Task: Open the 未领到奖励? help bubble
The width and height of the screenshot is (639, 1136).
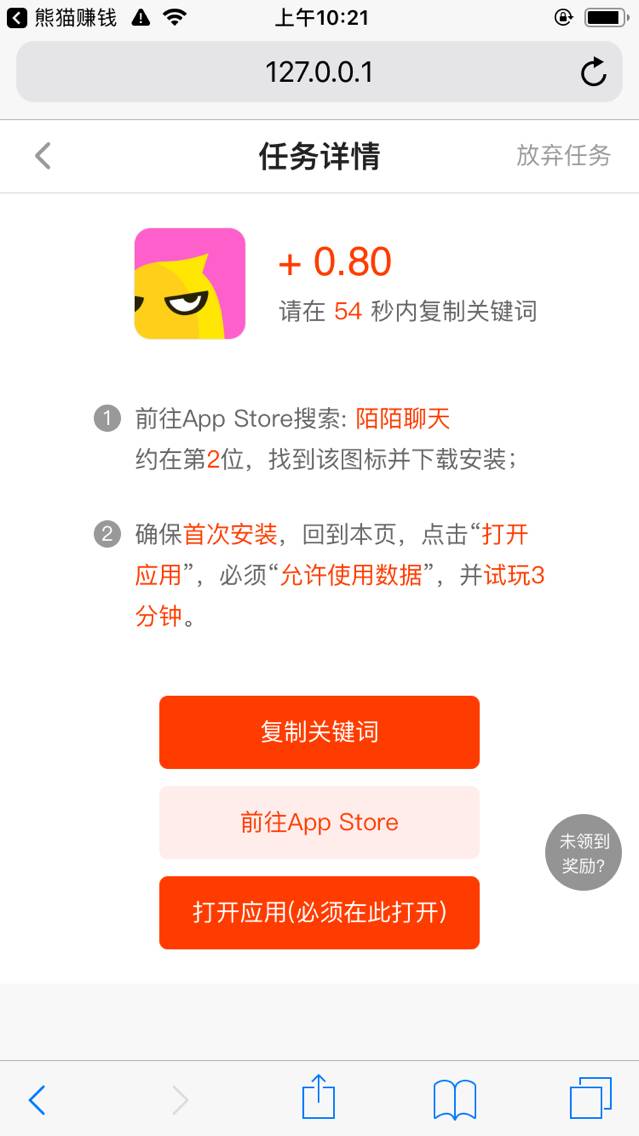Action: point(583,853)
